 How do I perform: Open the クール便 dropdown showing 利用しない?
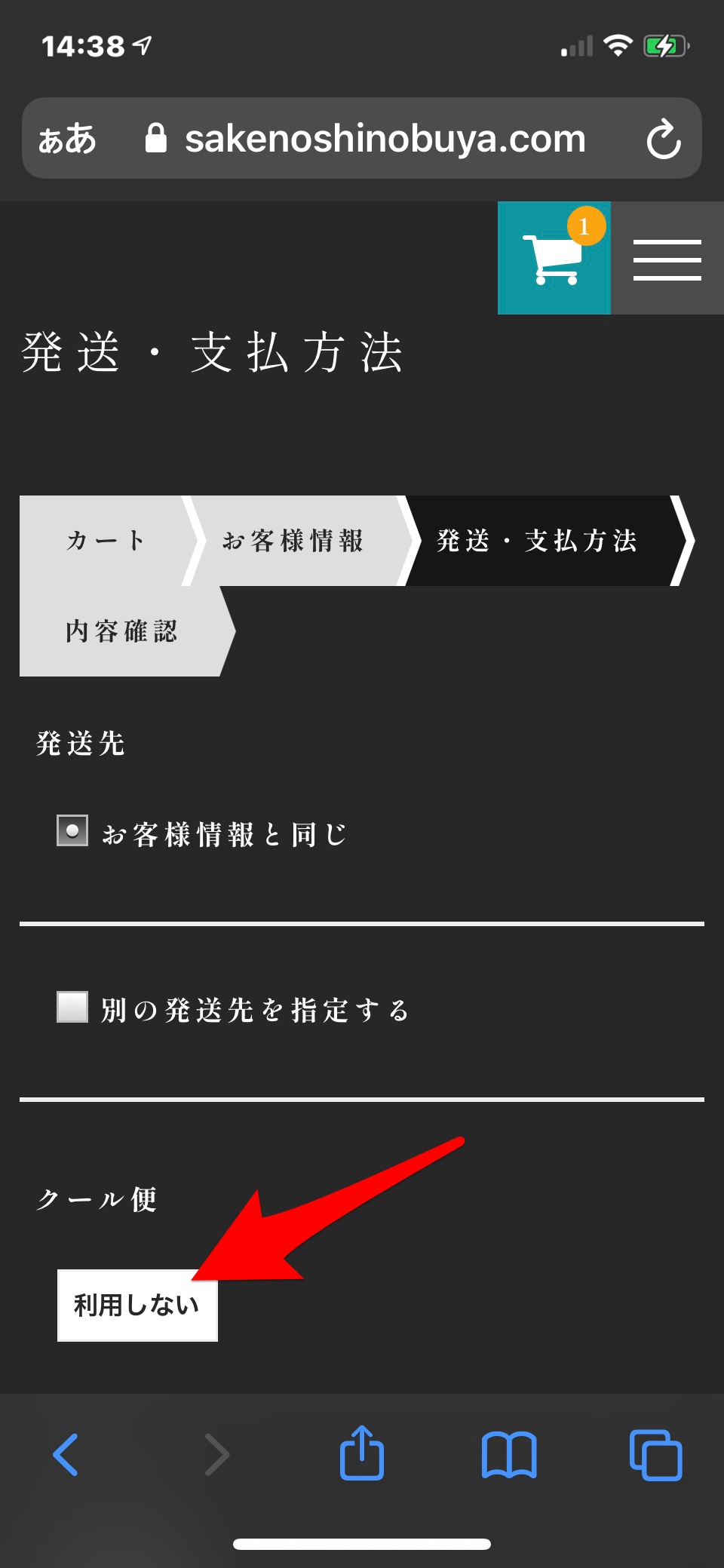pyautogui.click(x=137, y=1305)
